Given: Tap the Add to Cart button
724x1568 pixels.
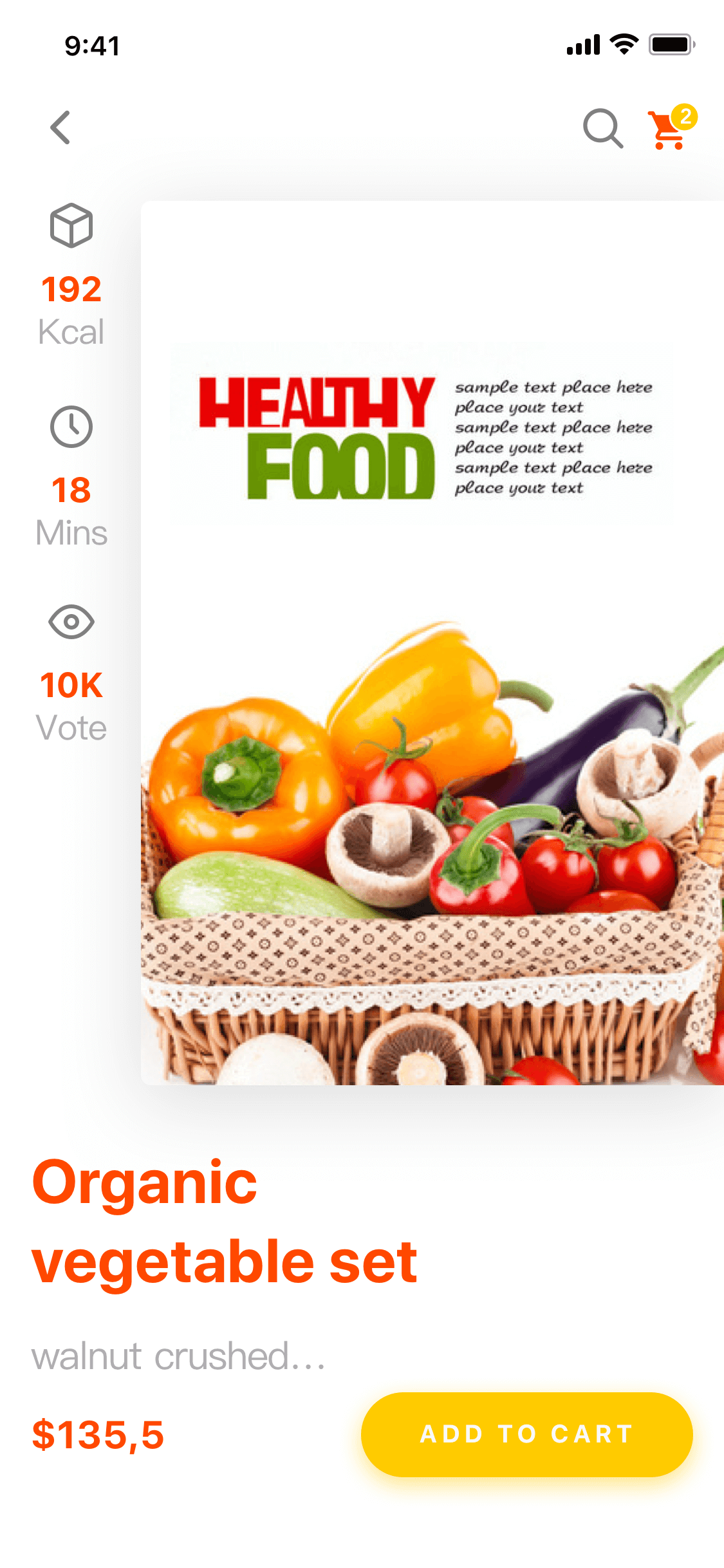Looking at the screenshot, I should (526, 1434).
